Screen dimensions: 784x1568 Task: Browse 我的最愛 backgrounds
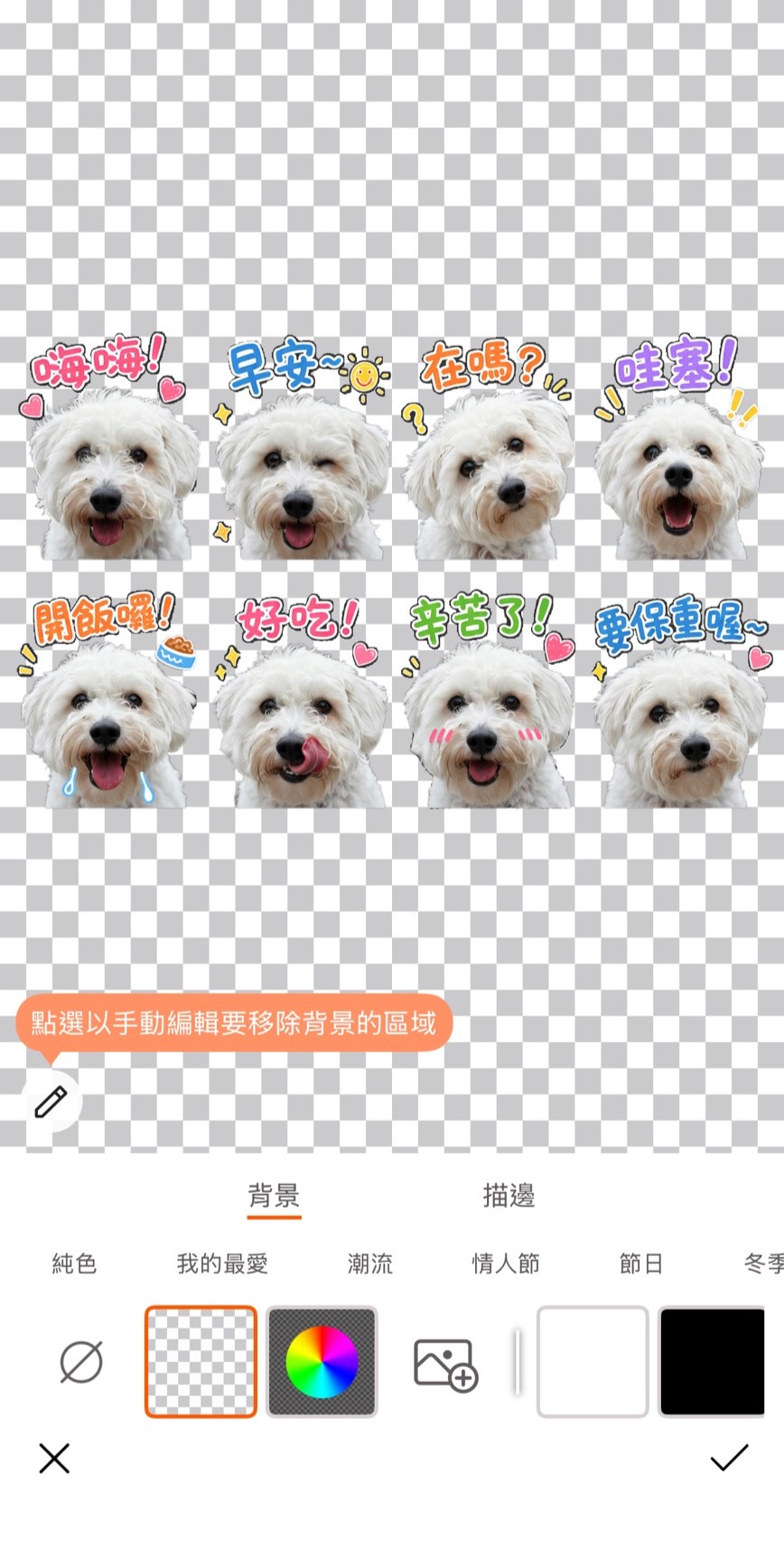click(x=222, y=1265)
